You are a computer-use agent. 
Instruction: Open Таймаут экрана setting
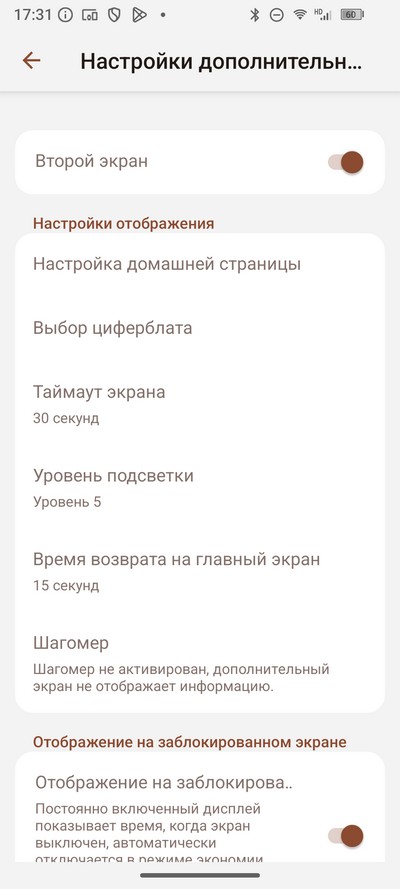coord(200,404)
